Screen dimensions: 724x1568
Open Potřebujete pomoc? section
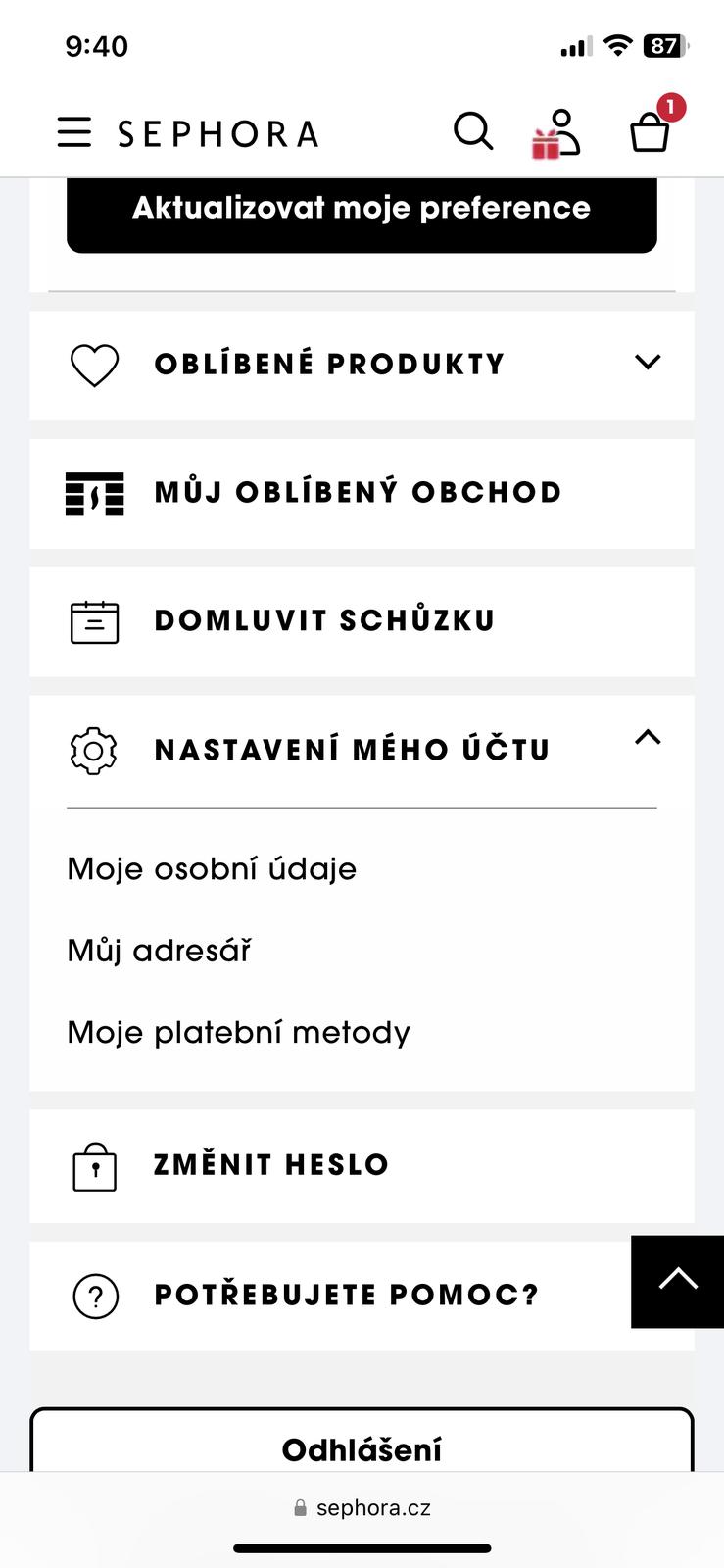333,1296
